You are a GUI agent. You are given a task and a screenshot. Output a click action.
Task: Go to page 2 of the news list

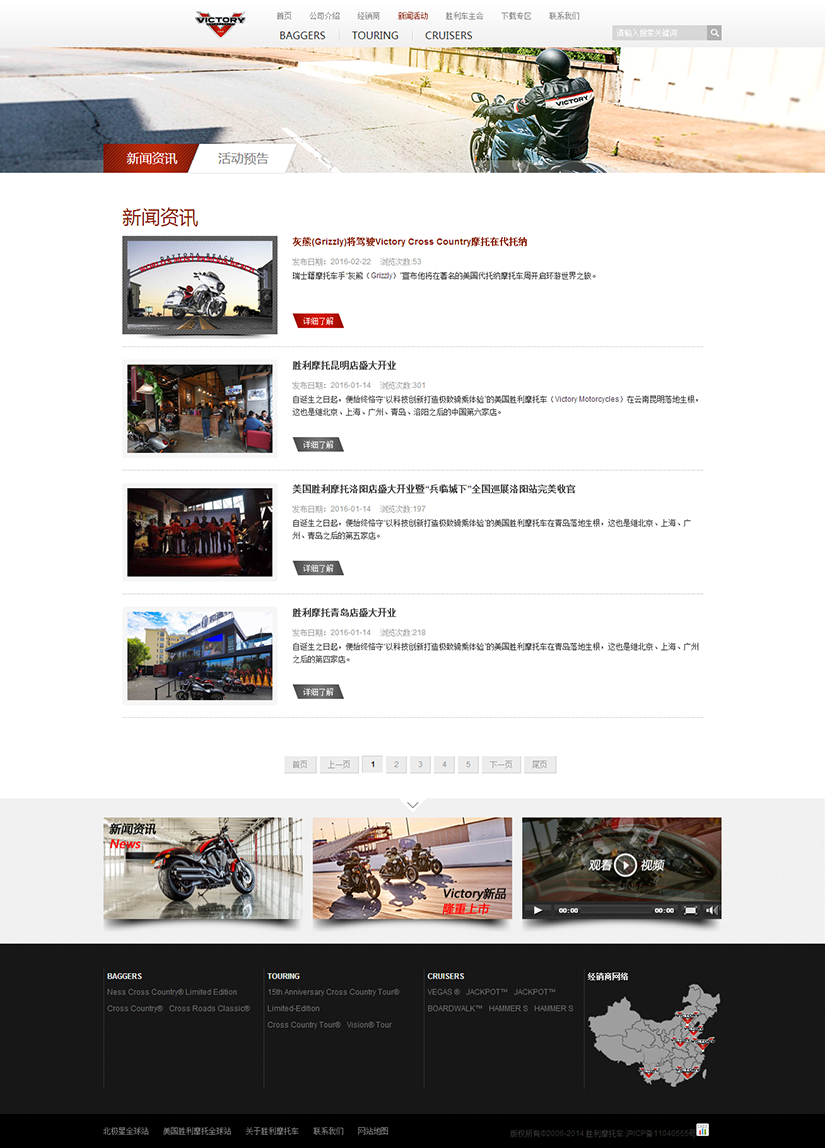pos(396,765)
